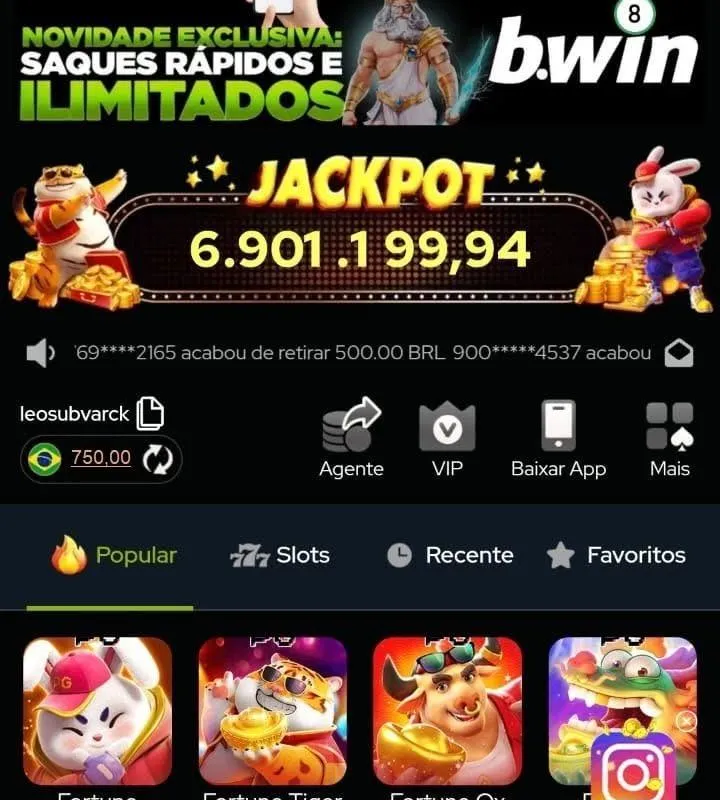Copy the username leosubvarck
Image resolution: width=720 pixels, height=800 pixels.
click(x=150, y=413)
